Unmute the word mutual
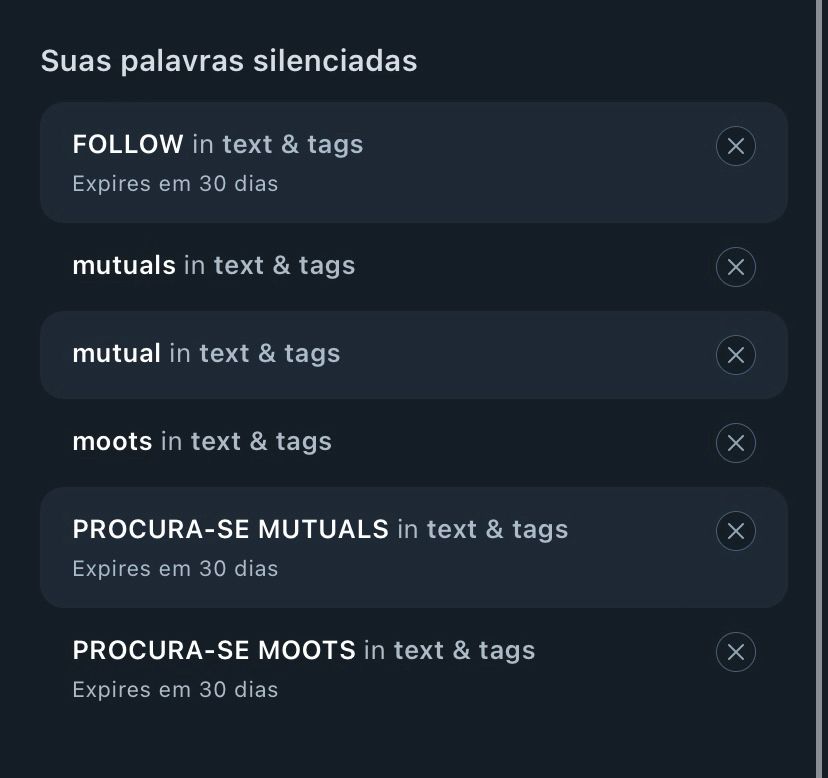Image resolution: width=828 pixels, height=778 pixels. [x=736, y=355]
